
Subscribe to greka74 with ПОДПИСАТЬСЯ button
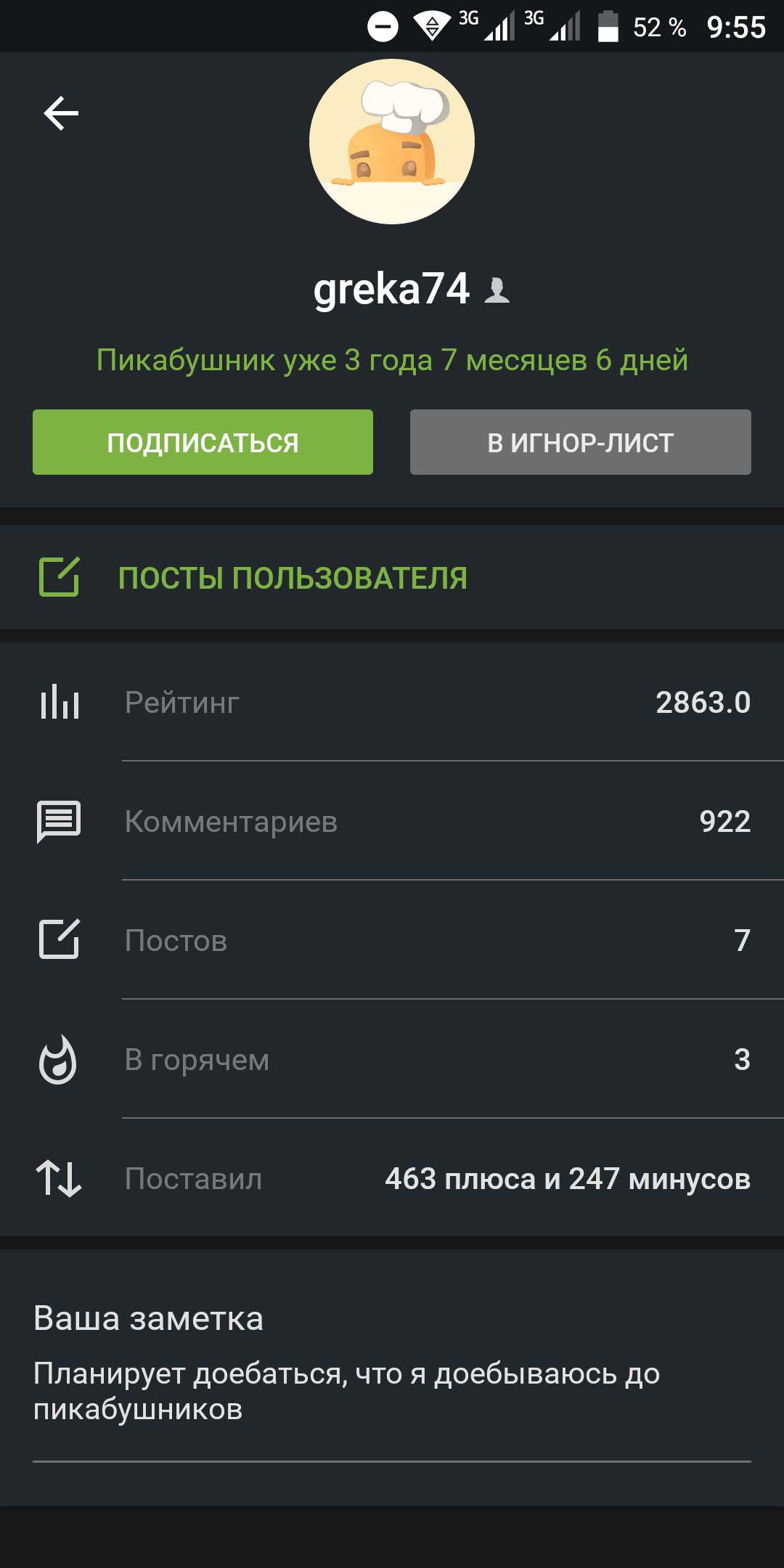[203, 442]
